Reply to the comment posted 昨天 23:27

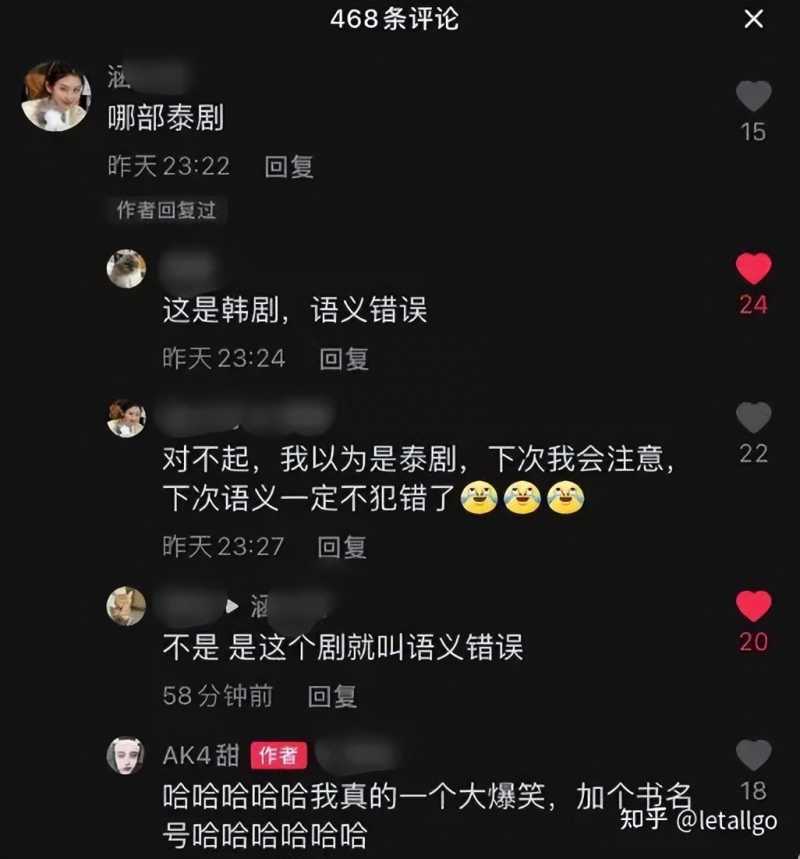pyautogui.click(x=342, y=547)
